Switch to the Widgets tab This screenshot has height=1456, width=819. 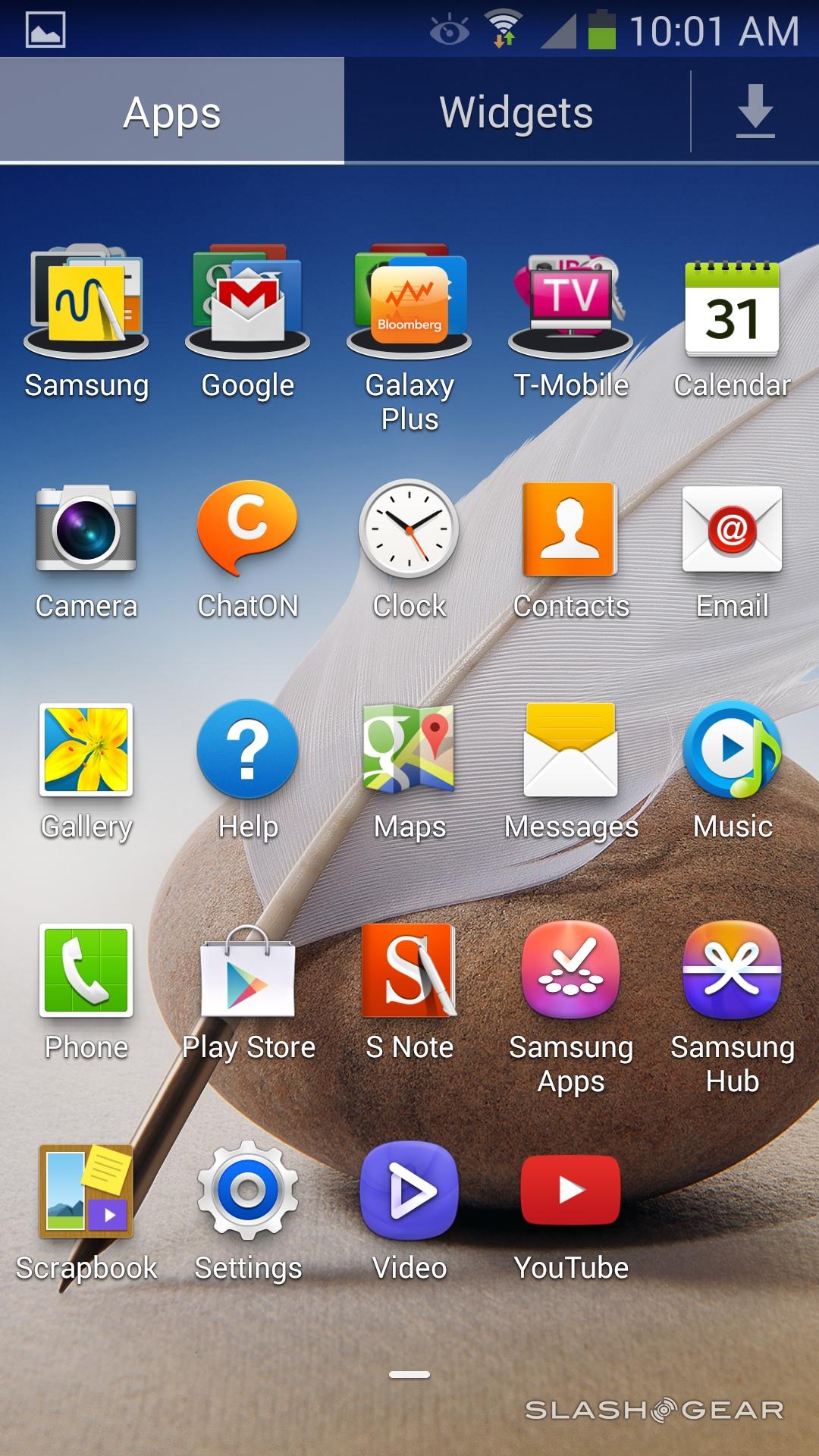[x=516, y=112]
